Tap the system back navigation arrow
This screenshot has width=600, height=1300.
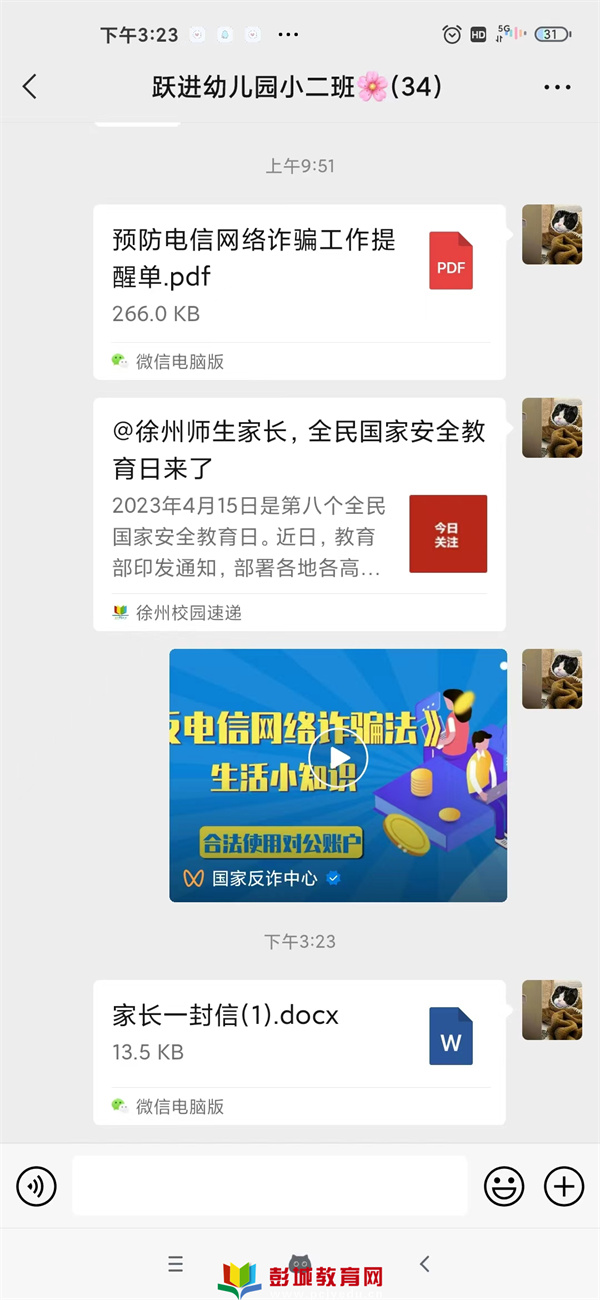(x=424, y=1264)
